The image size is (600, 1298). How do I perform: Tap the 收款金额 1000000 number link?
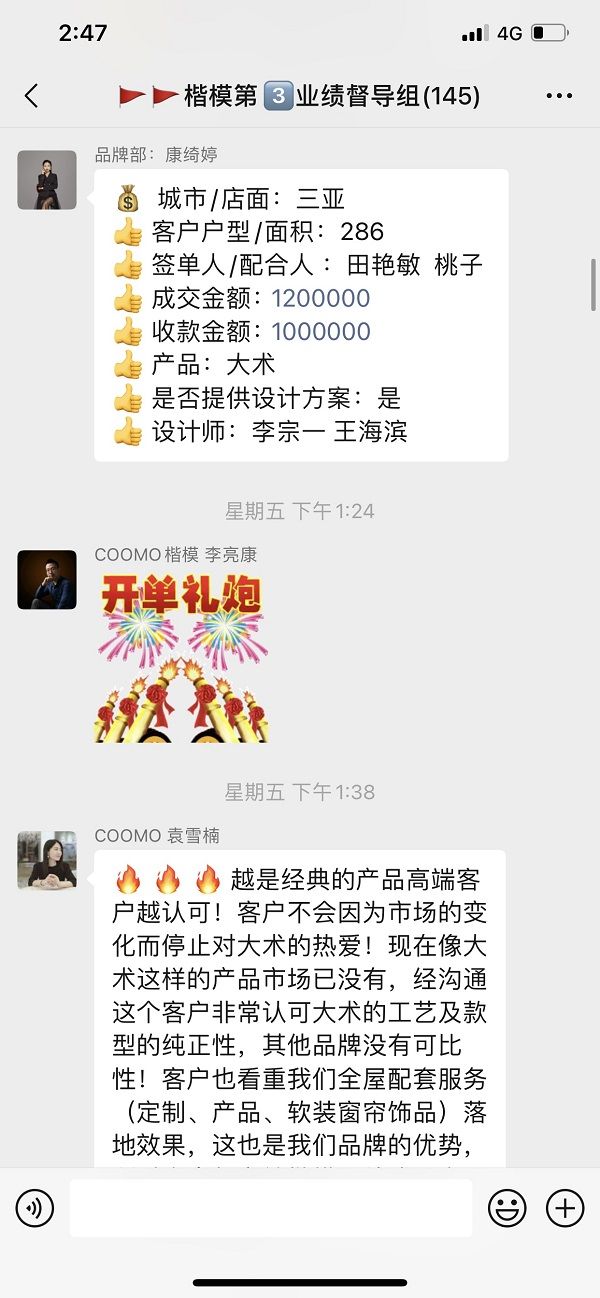(320, 332)
